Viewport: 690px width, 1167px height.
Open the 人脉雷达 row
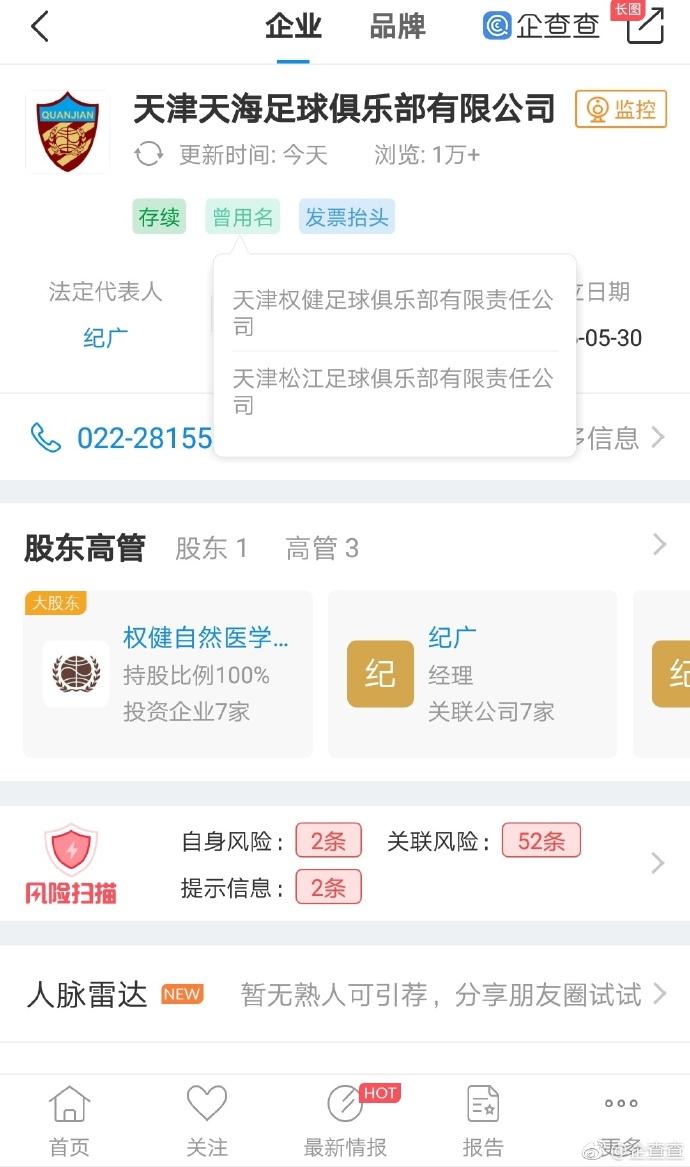click(345, 994)
